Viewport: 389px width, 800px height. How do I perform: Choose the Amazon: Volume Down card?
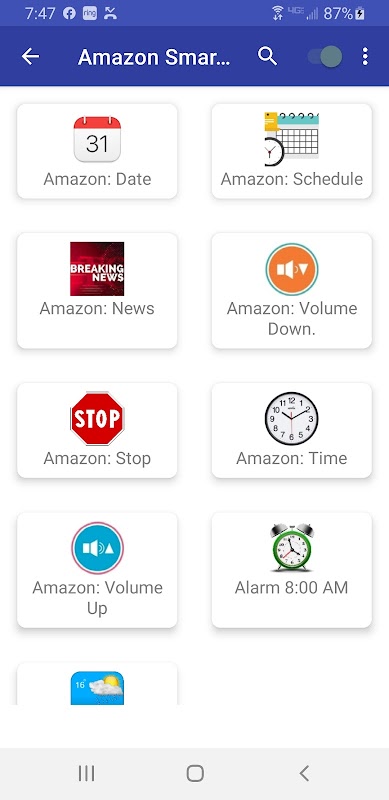[x=291, y=291]
